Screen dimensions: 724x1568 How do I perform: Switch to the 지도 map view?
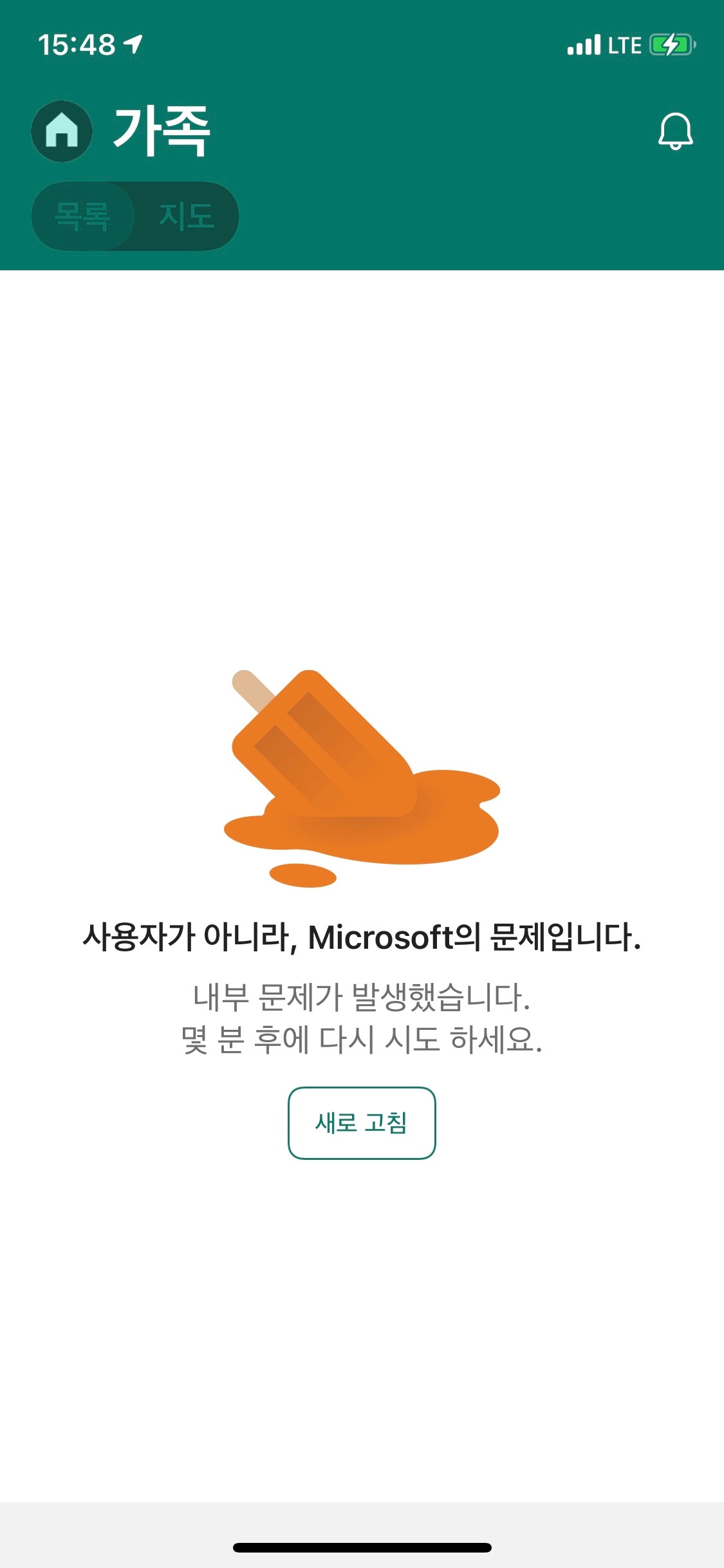pyautogui.click(x=186, y=216)
